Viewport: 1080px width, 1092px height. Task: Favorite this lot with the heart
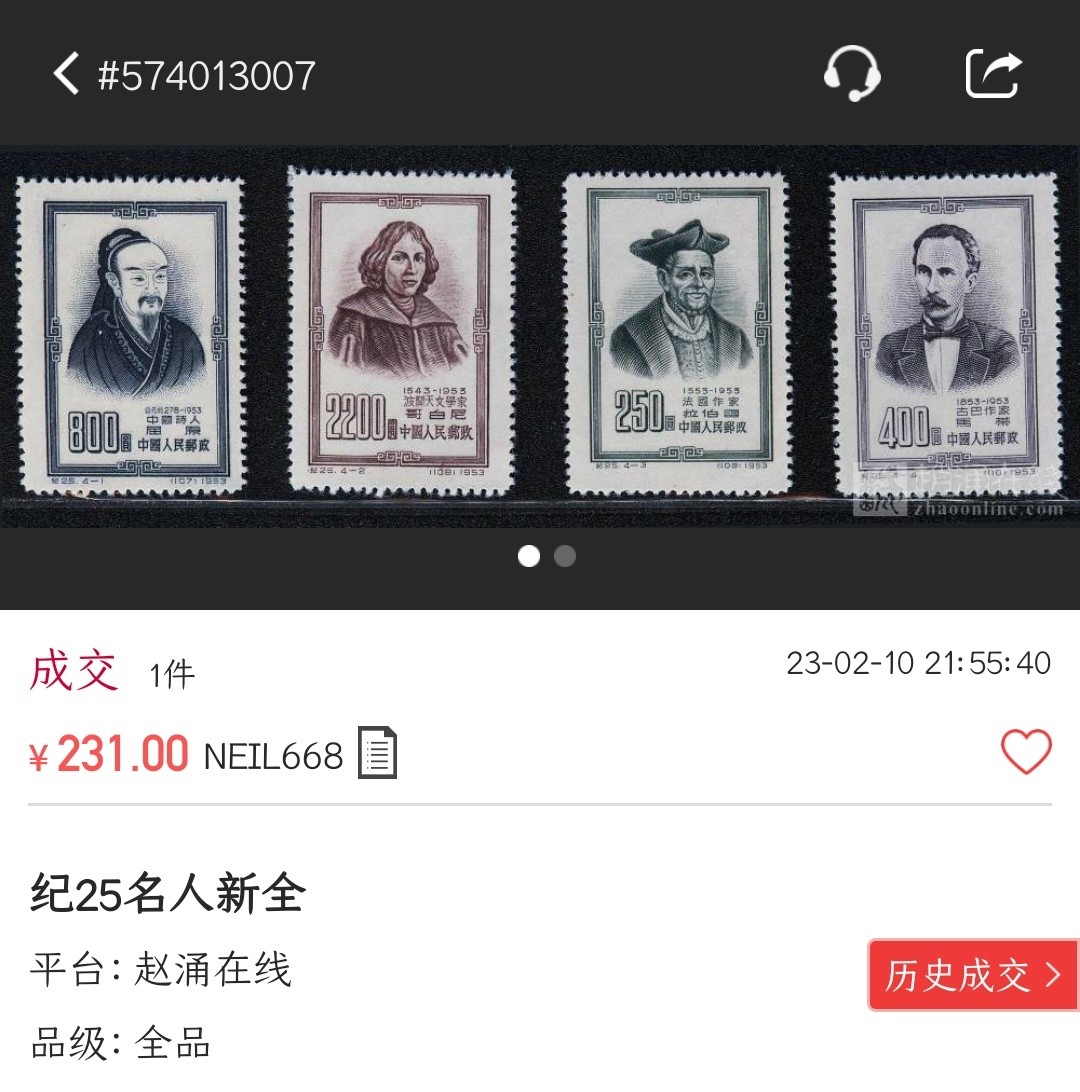click(1026, 752)
